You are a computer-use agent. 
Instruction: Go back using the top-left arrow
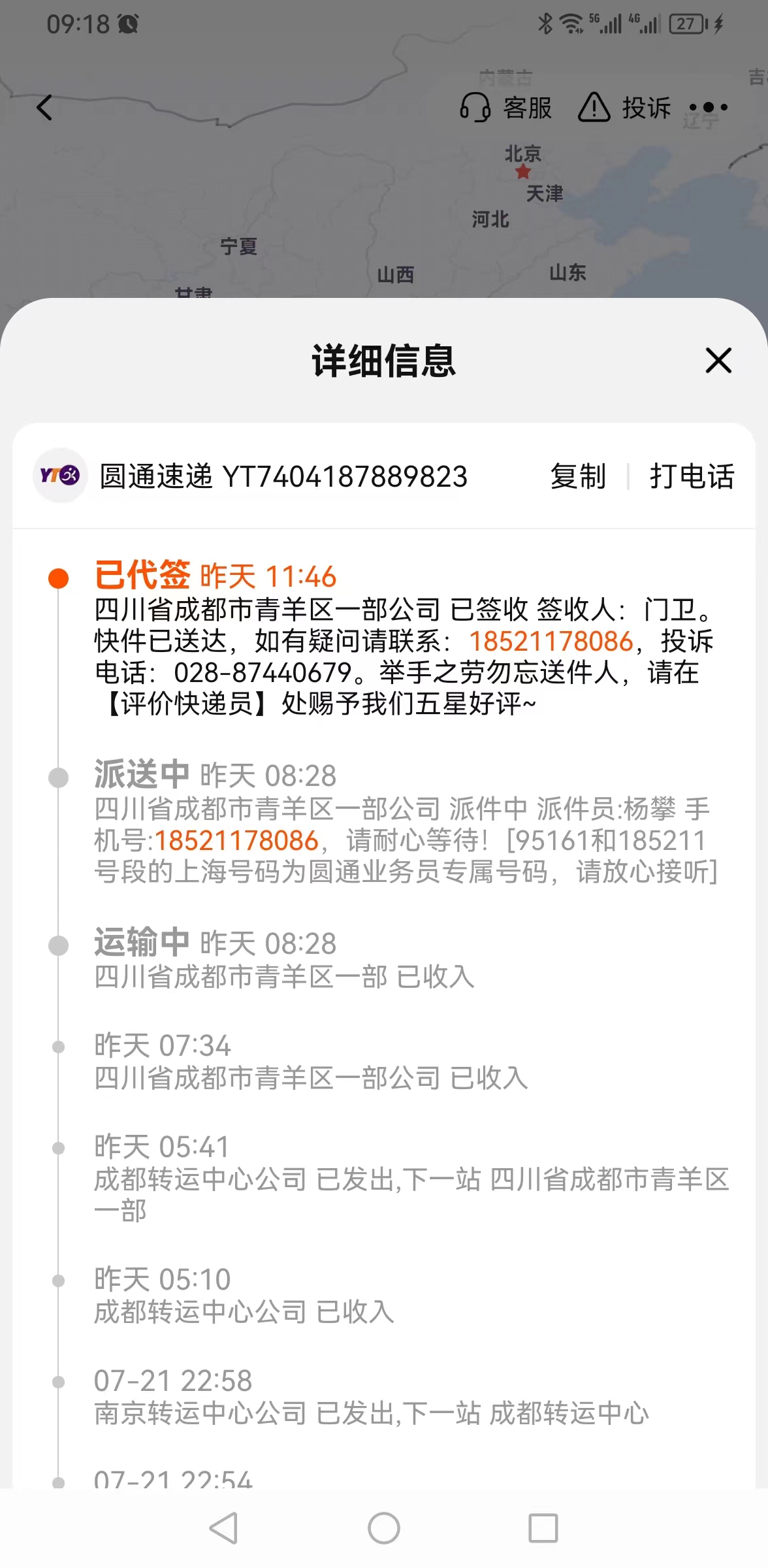(44, 108)
